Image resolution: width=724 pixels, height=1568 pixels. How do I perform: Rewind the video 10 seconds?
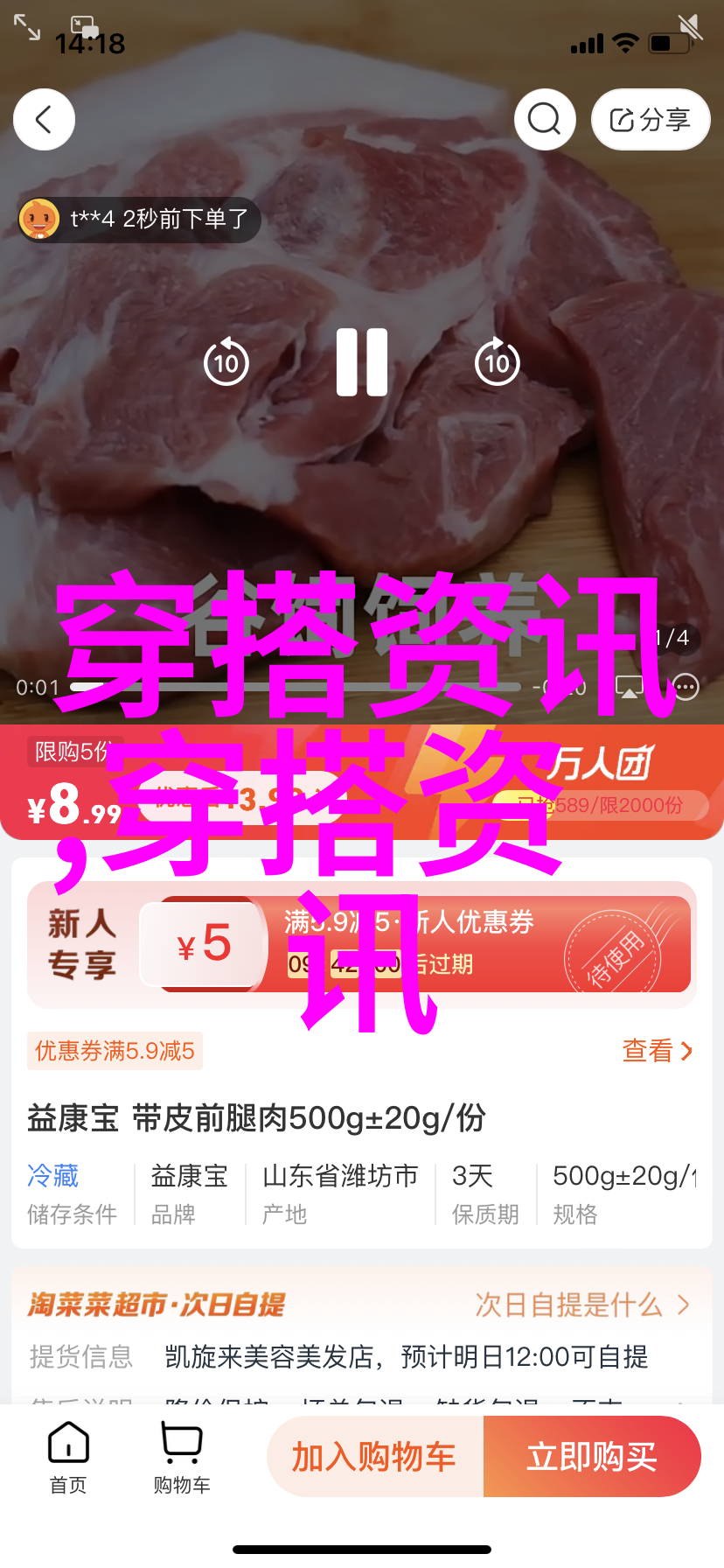pyautogui.click(x=226, y=362)
